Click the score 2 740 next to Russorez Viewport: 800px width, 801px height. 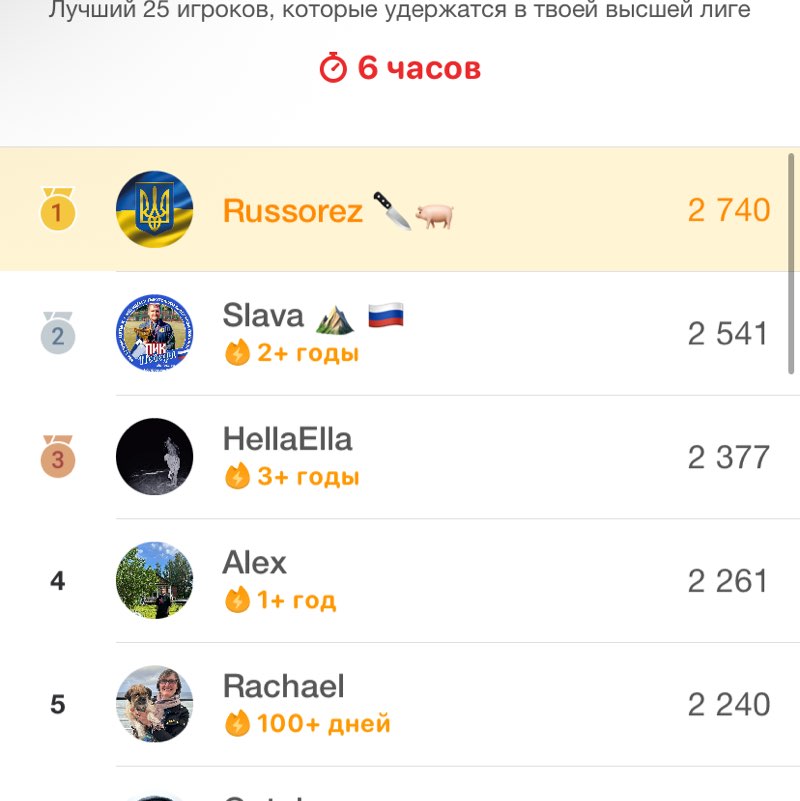coord(728,210)
